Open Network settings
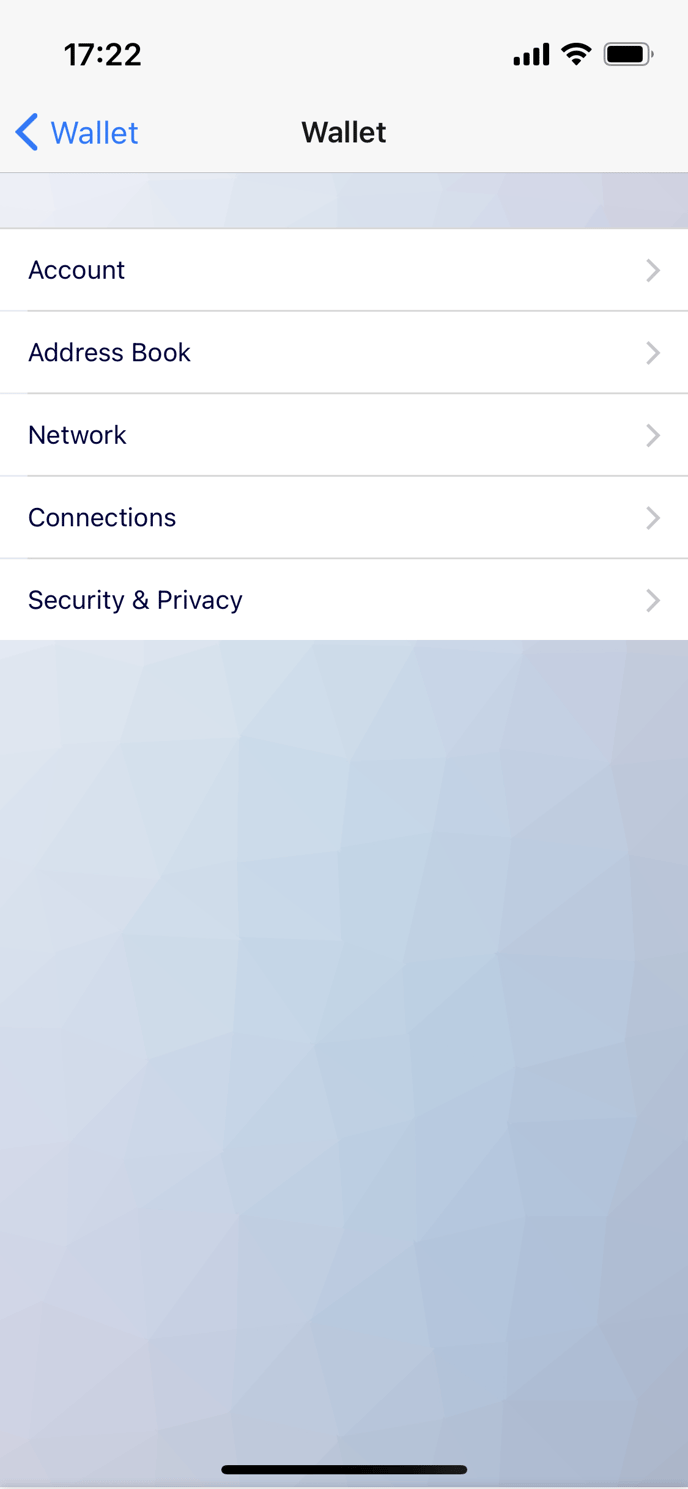This screenshot has height=1489, width=688. 344,435
